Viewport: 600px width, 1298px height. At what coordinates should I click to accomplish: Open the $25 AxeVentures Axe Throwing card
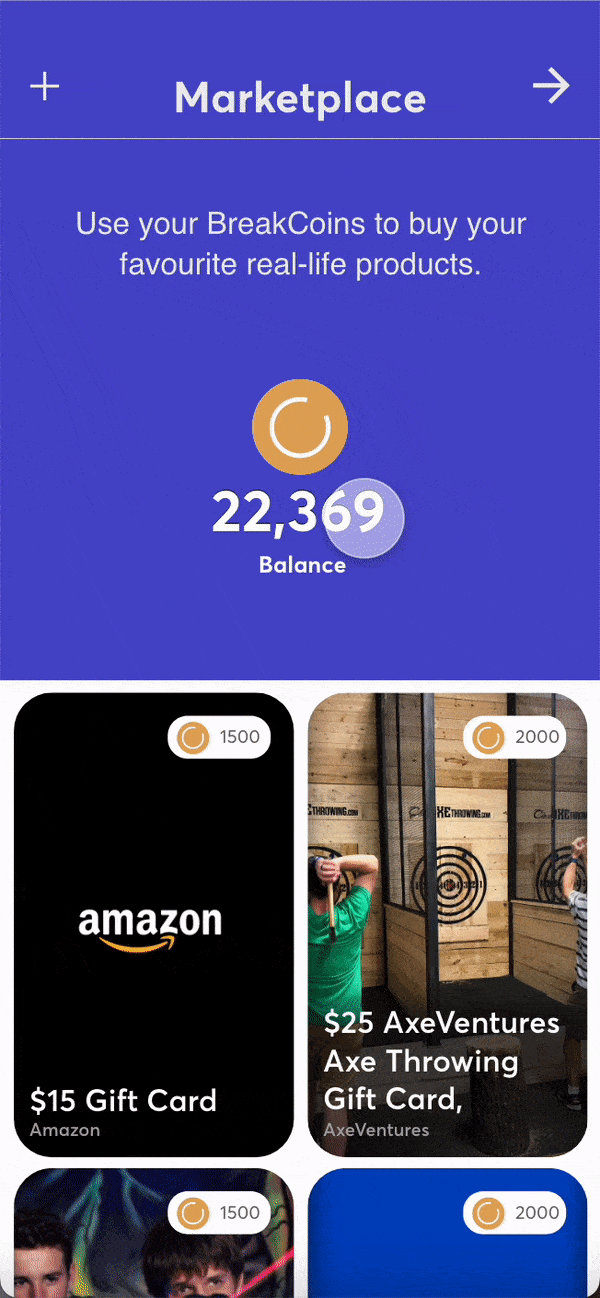click(447, 924)
